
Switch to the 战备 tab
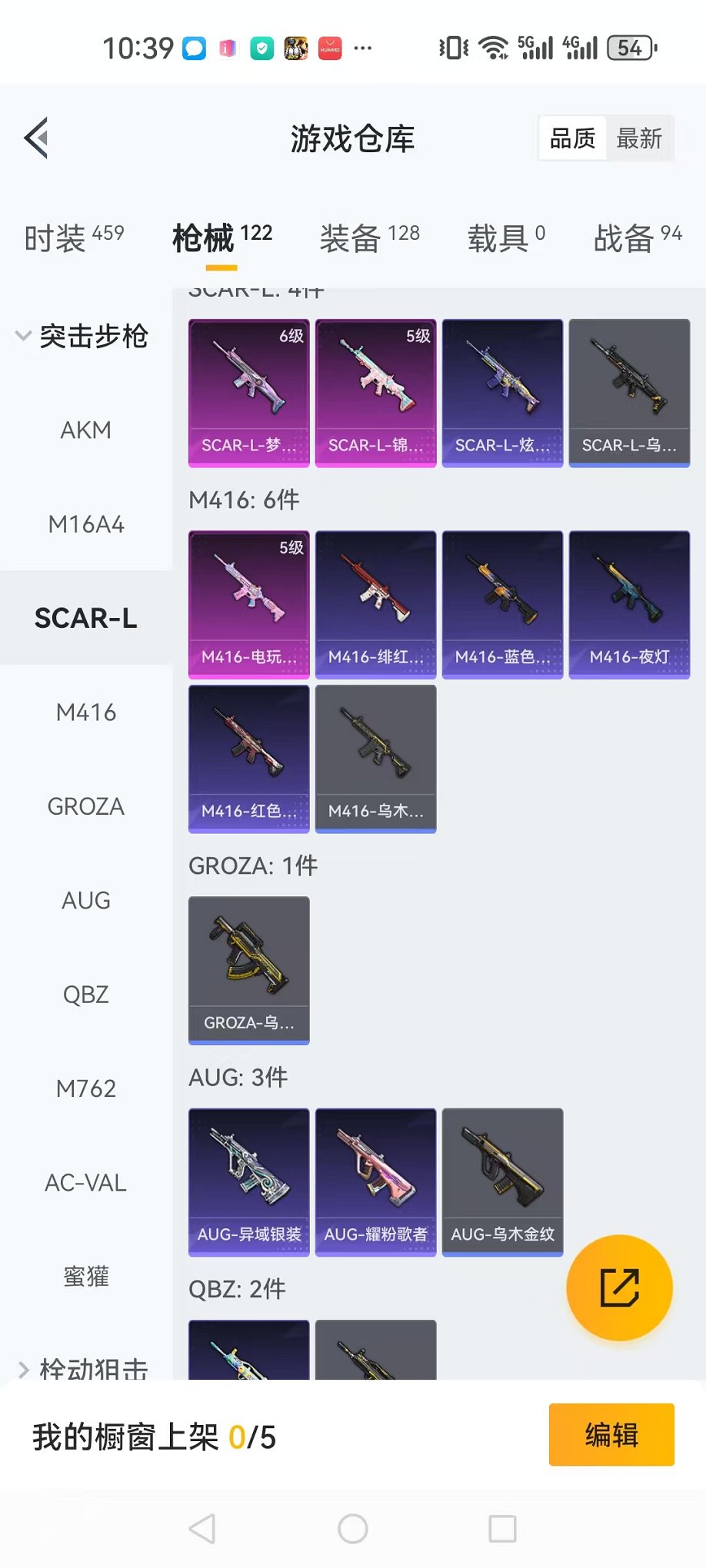pos(638,238)
